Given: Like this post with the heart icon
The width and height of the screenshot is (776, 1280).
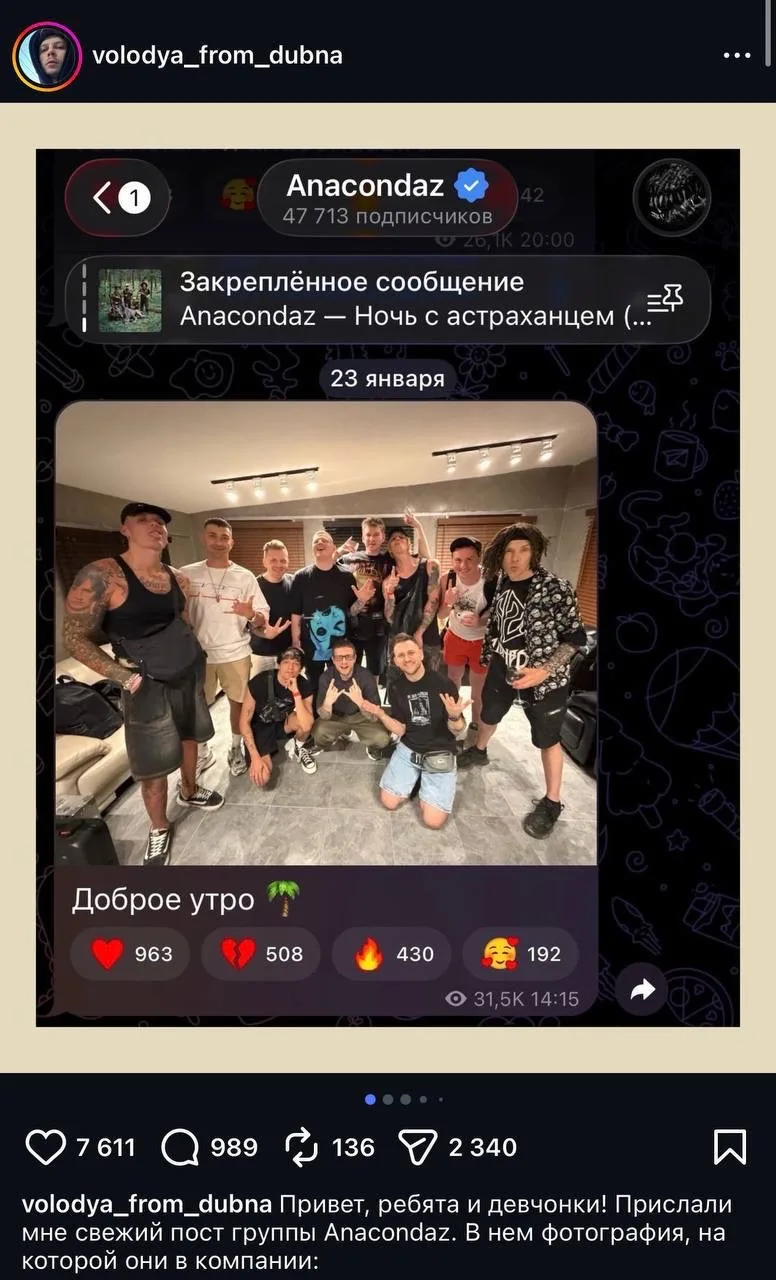Looking at the screenshot, I should tap(45, 1147).
